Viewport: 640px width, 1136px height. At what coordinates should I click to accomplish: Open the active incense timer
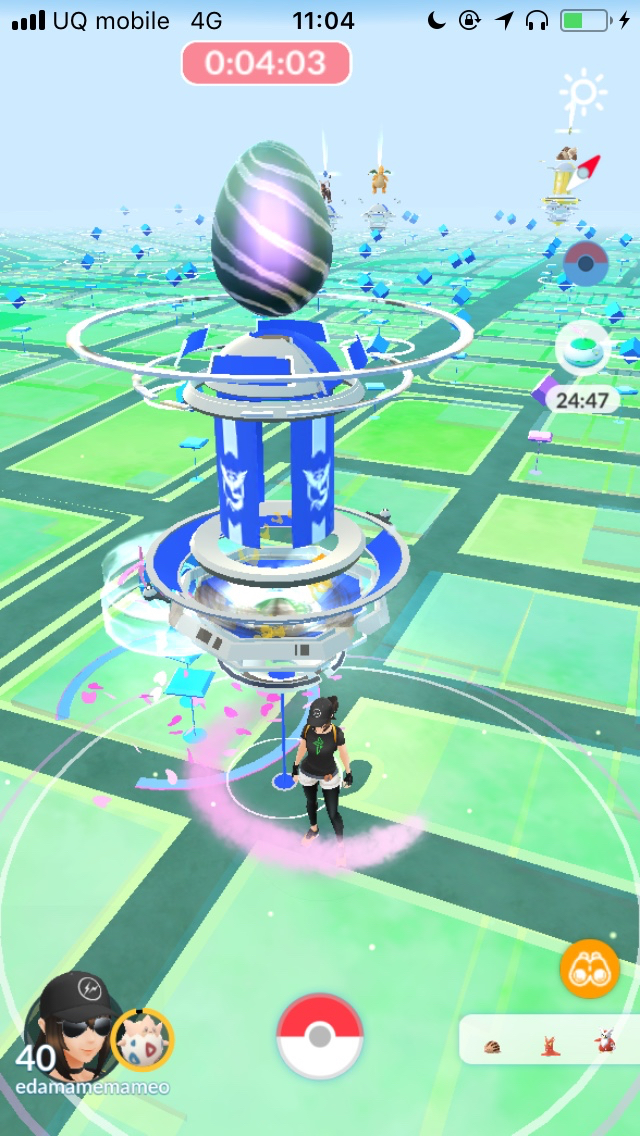585,347
